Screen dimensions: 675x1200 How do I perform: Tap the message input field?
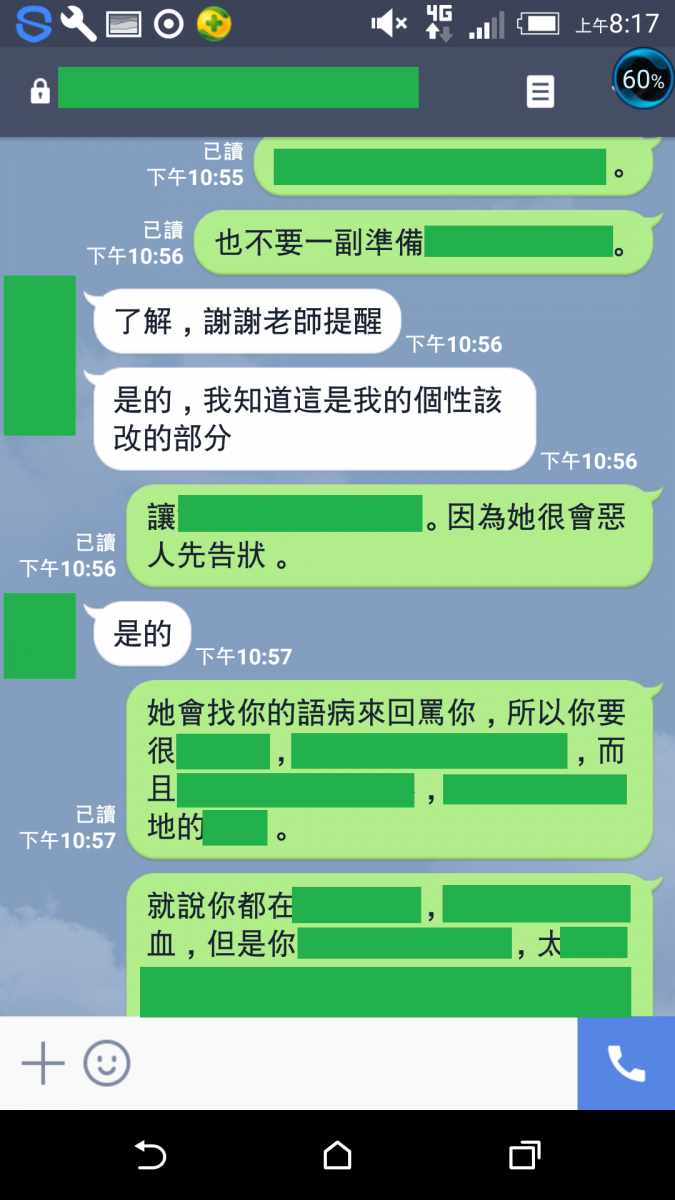pos(350,1064)
